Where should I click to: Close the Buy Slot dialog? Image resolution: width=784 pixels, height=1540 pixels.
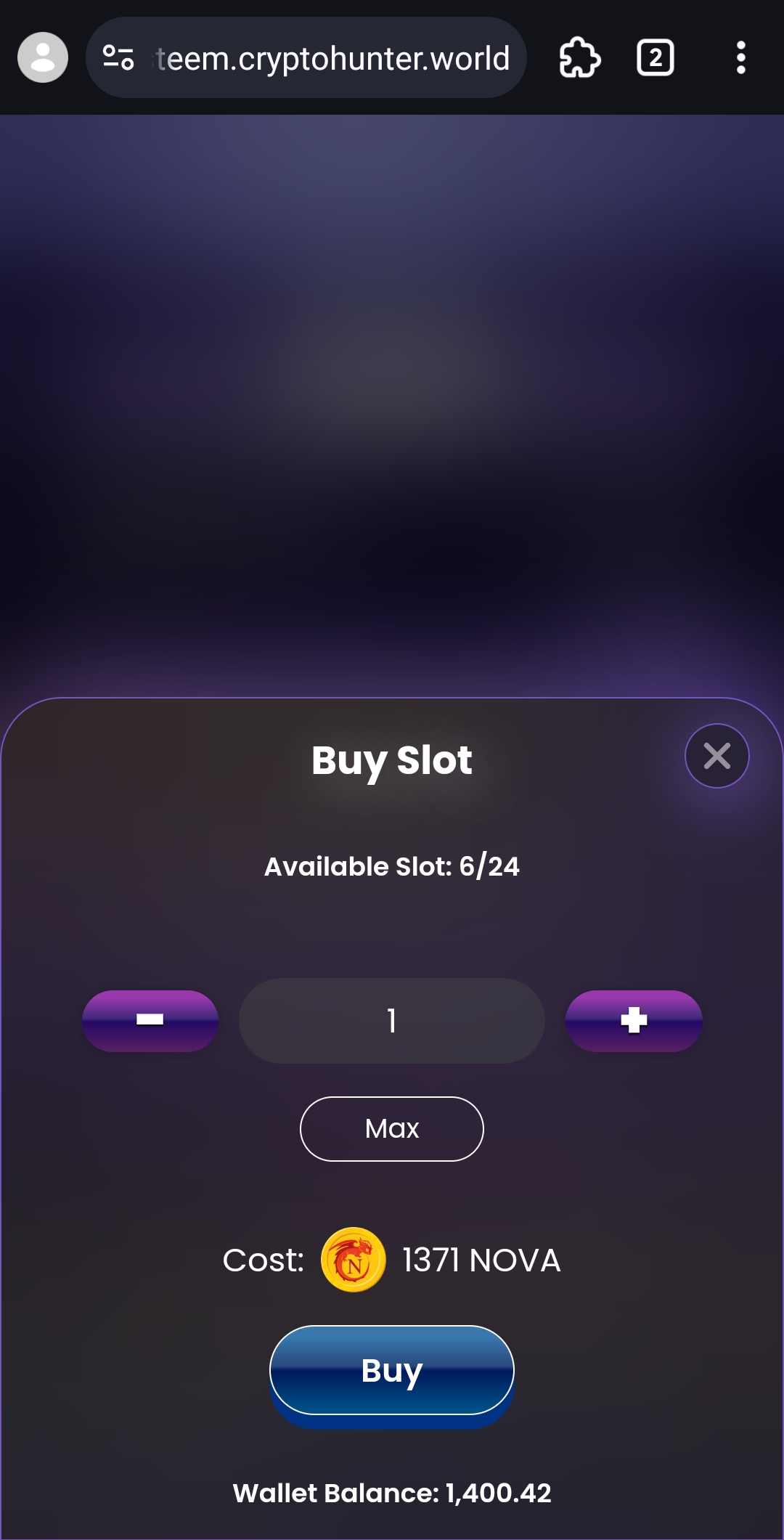point(716,756)
